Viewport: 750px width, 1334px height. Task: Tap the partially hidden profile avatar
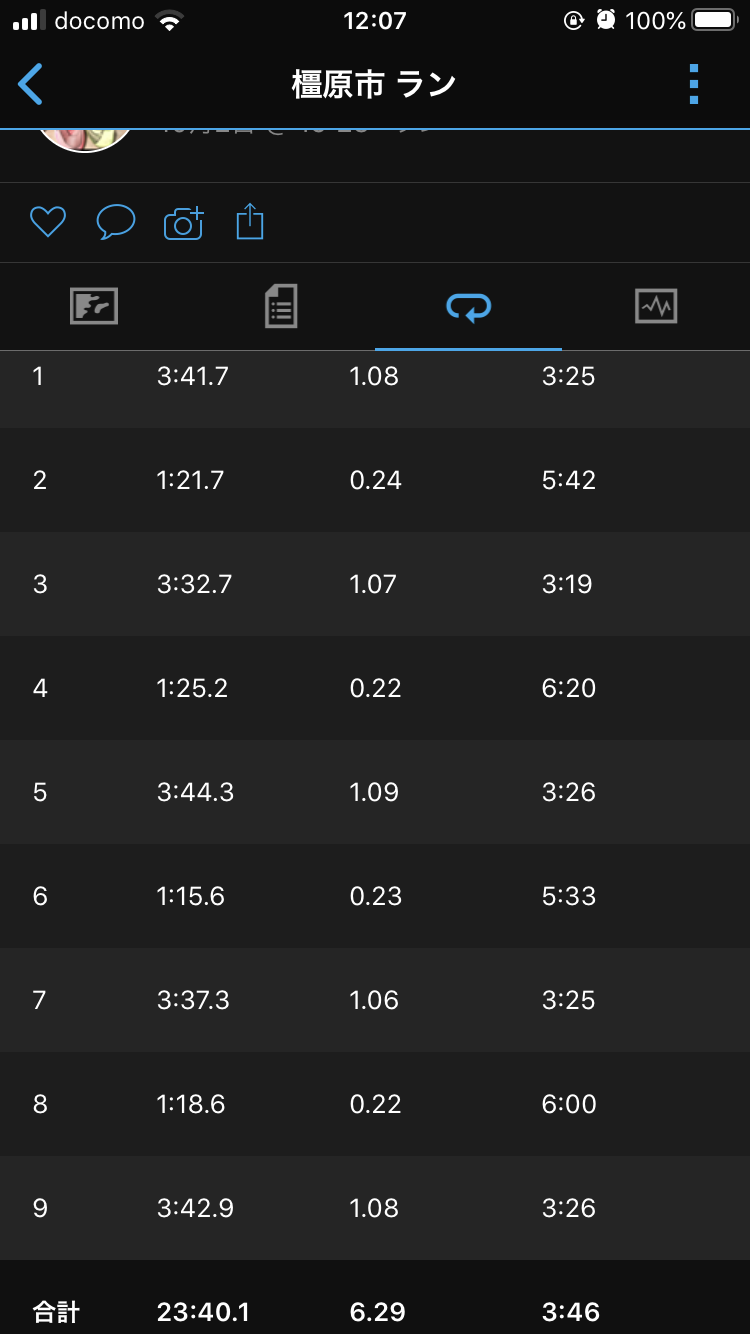86,141
